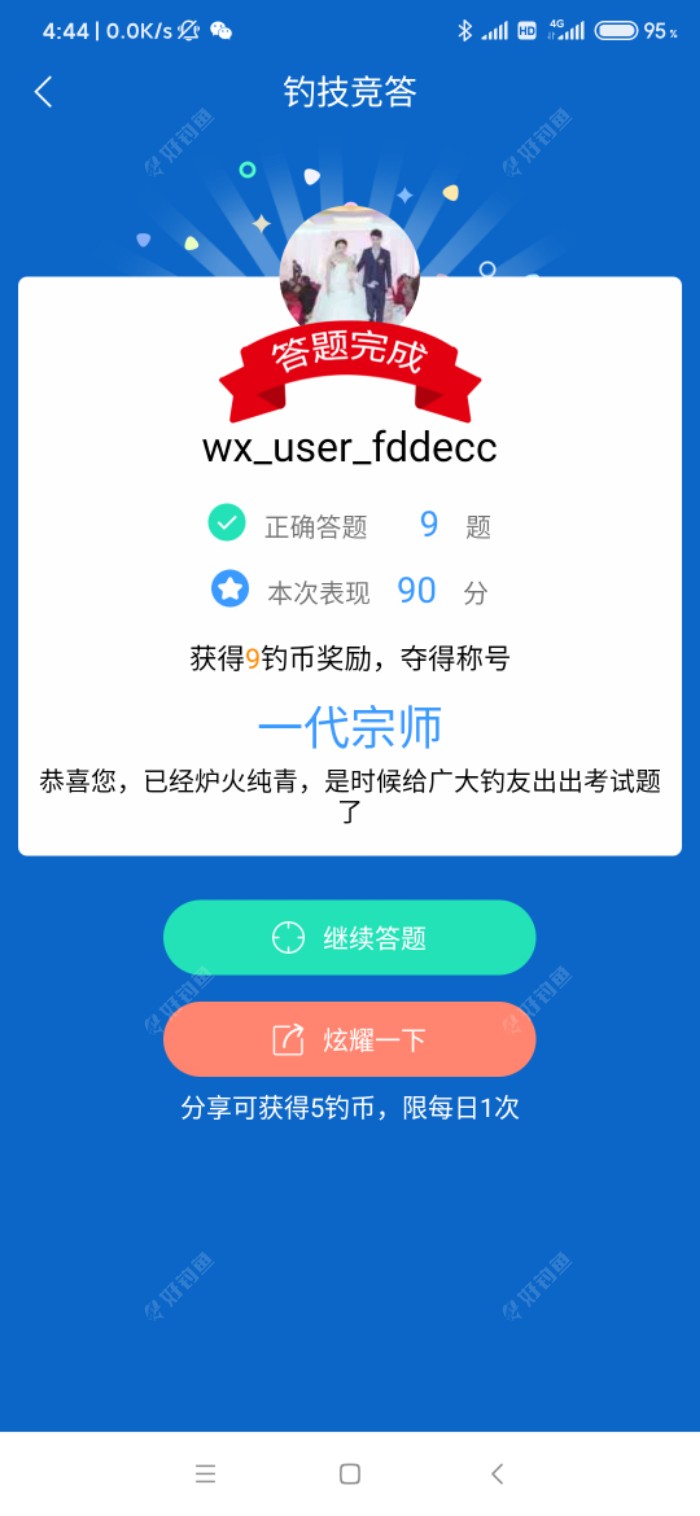700x1516 pixels.
Task: Share the result with 炫耀一下
Action: point(349,1040)
